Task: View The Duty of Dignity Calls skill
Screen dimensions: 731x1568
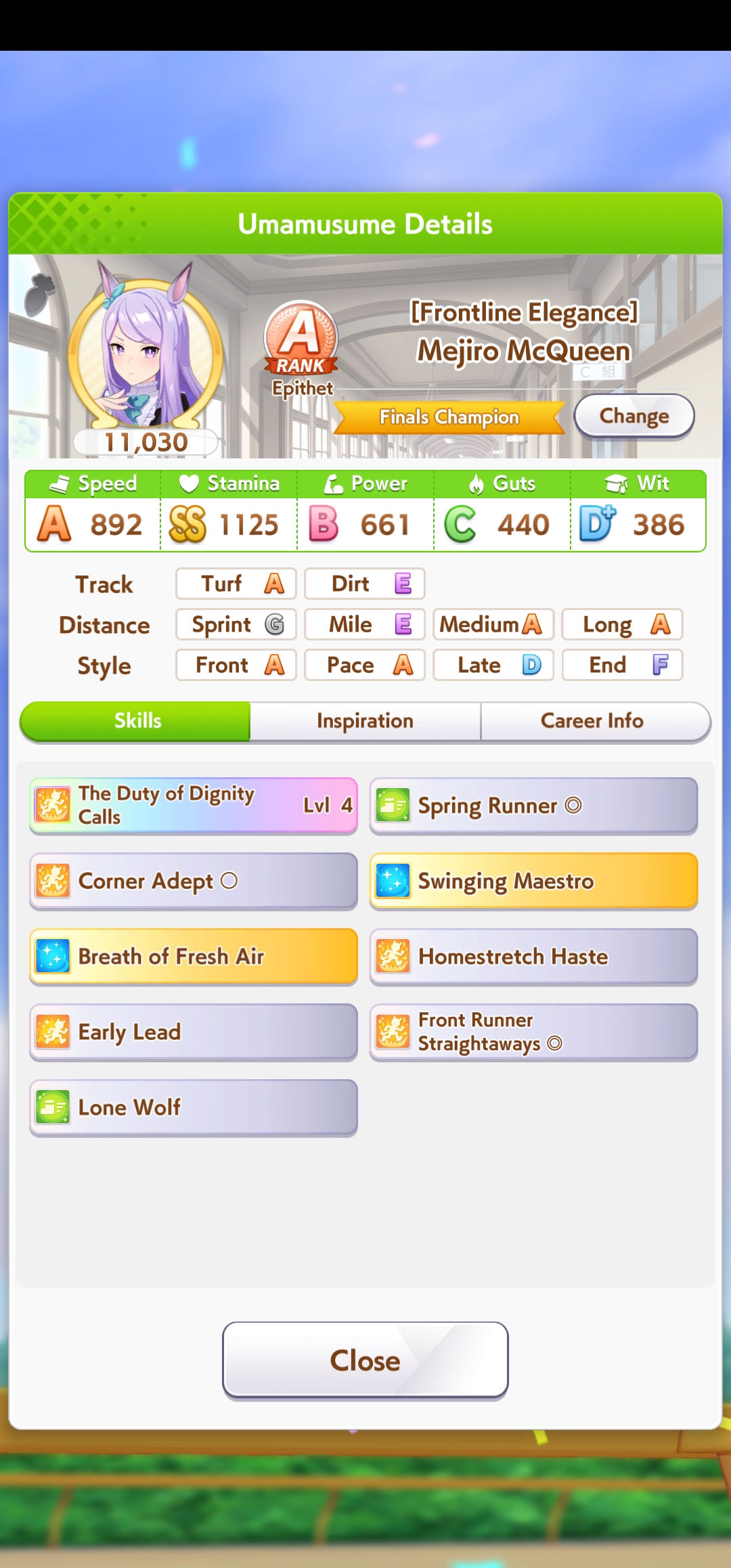Action: click(194, 805)
